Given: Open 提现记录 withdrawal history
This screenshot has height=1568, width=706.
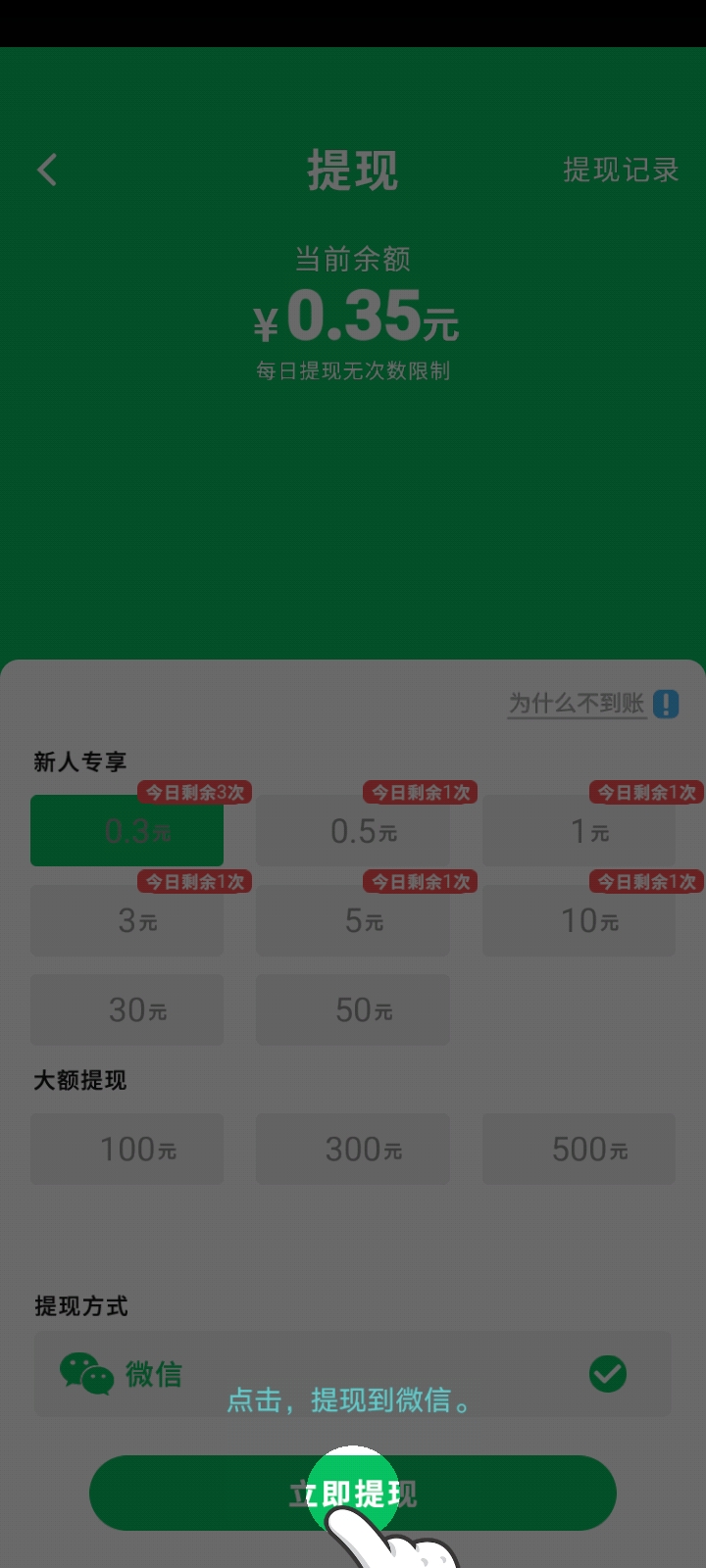Looking at the screenshot, I should click(x=620, y=169).
